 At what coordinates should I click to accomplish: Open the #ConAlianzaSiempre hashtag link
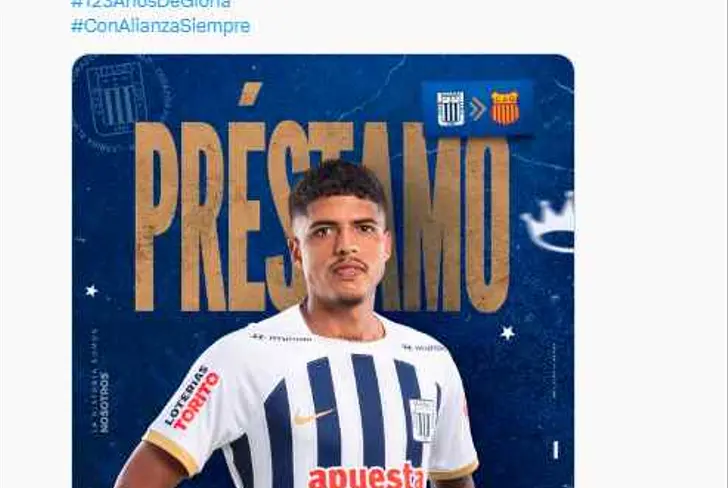[x=160, y=26]
